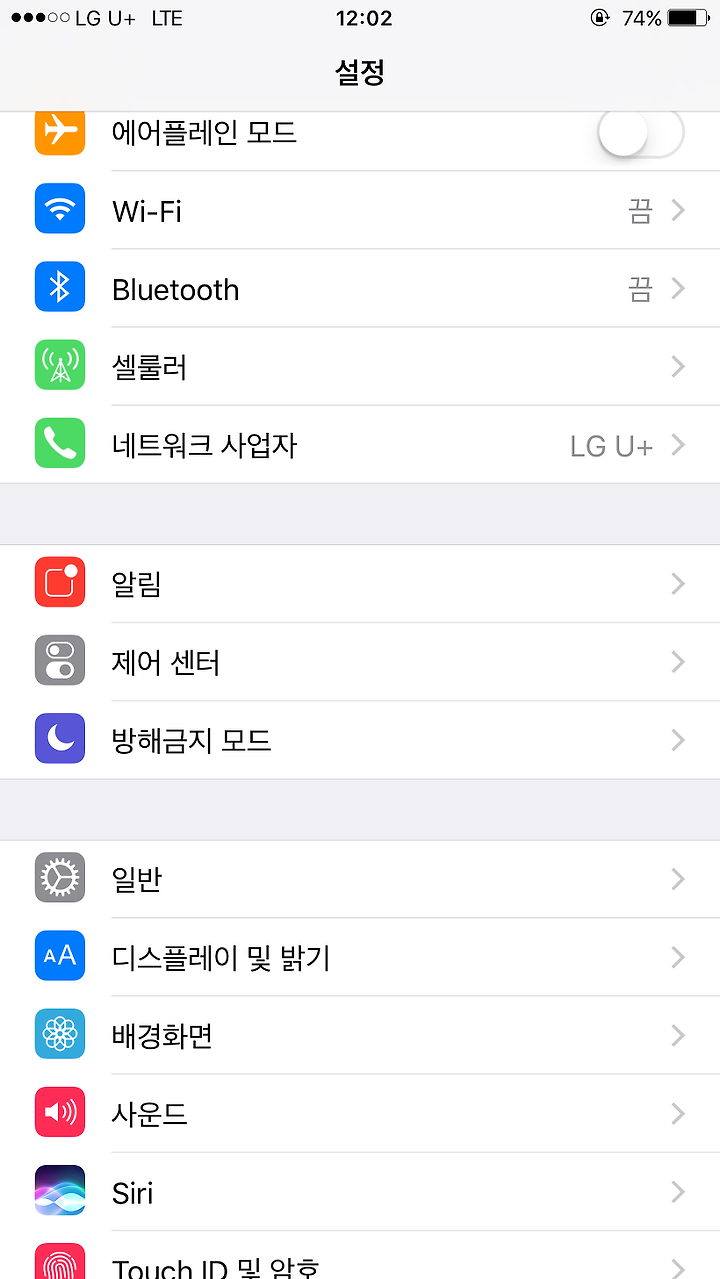Image resolution: width=720 pixels, height=1279 pixels.
Task: Open 방해금지 모드 settings
Action: [x=360, y=739]
